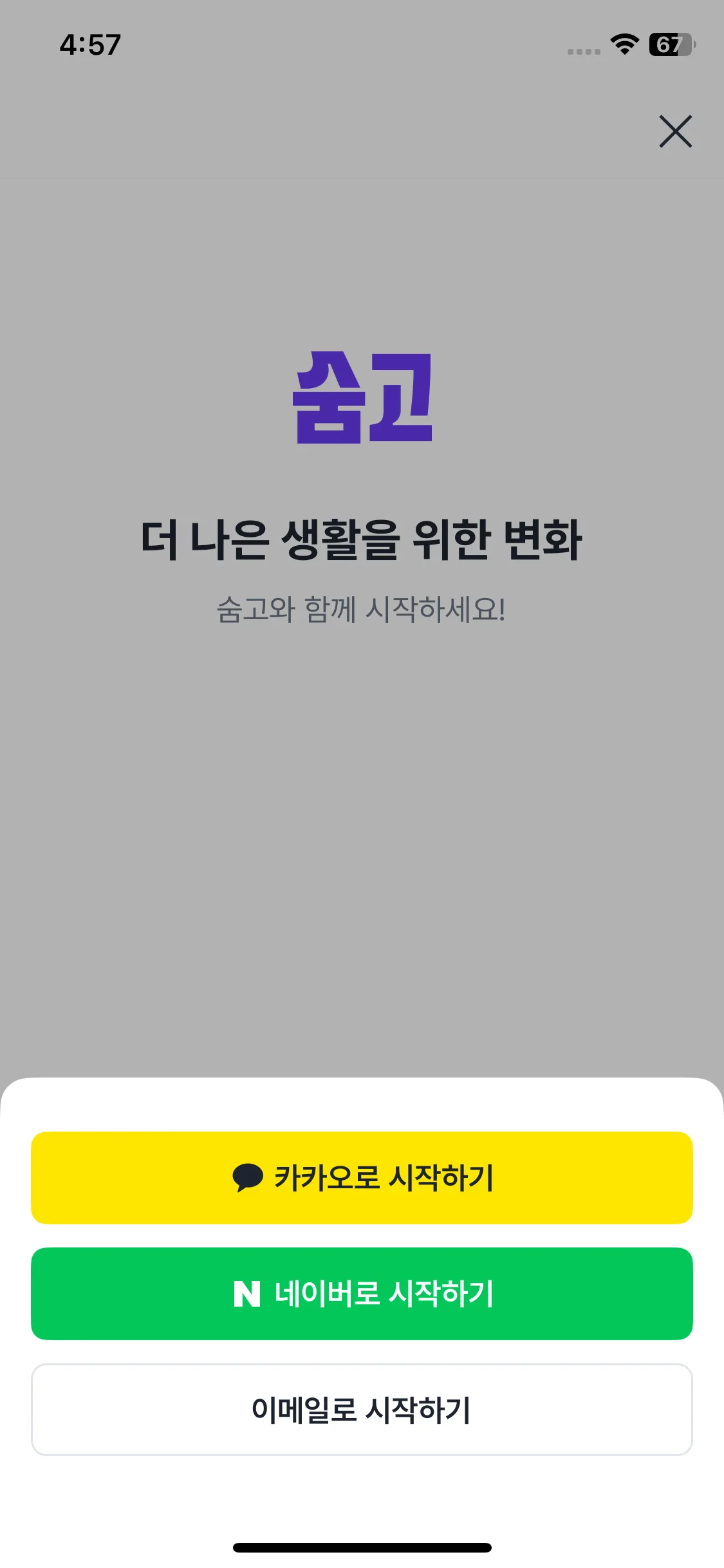Select 네이버로 시작하기 button
Screen dimensions: 724x1568
362,1293
